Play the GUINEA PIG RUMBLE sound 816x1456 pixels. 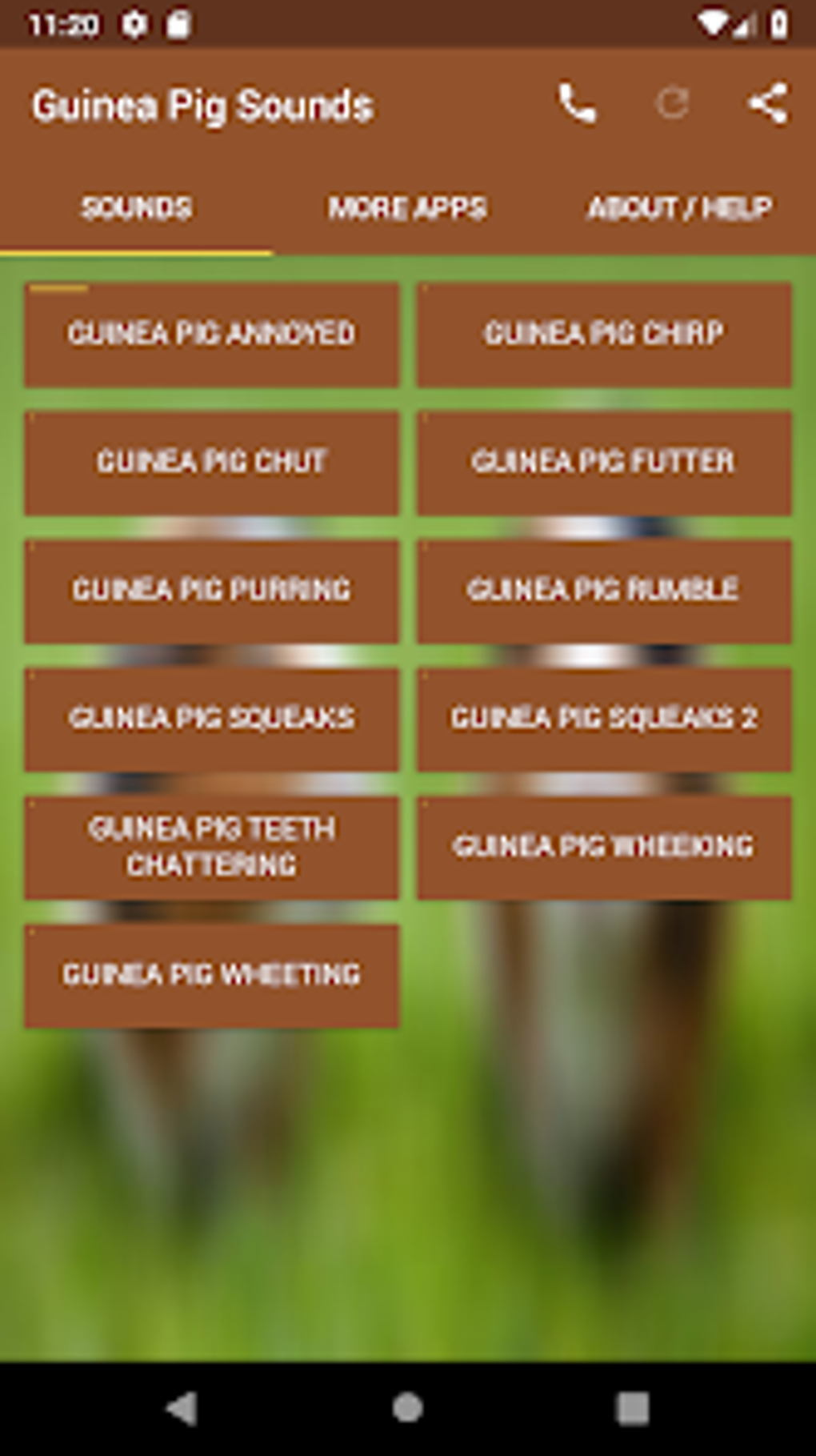pos(603,590)
